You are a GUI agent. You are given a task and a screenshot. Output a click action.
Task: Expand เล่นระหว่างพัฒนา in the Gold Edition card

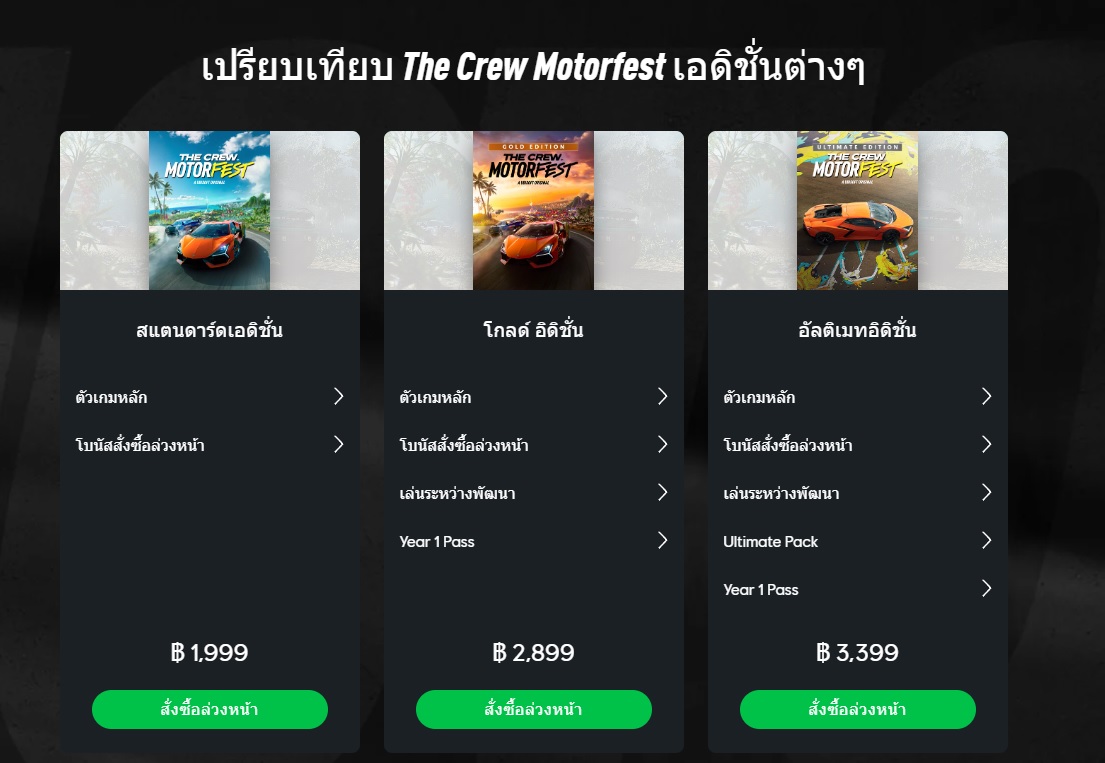662,493
